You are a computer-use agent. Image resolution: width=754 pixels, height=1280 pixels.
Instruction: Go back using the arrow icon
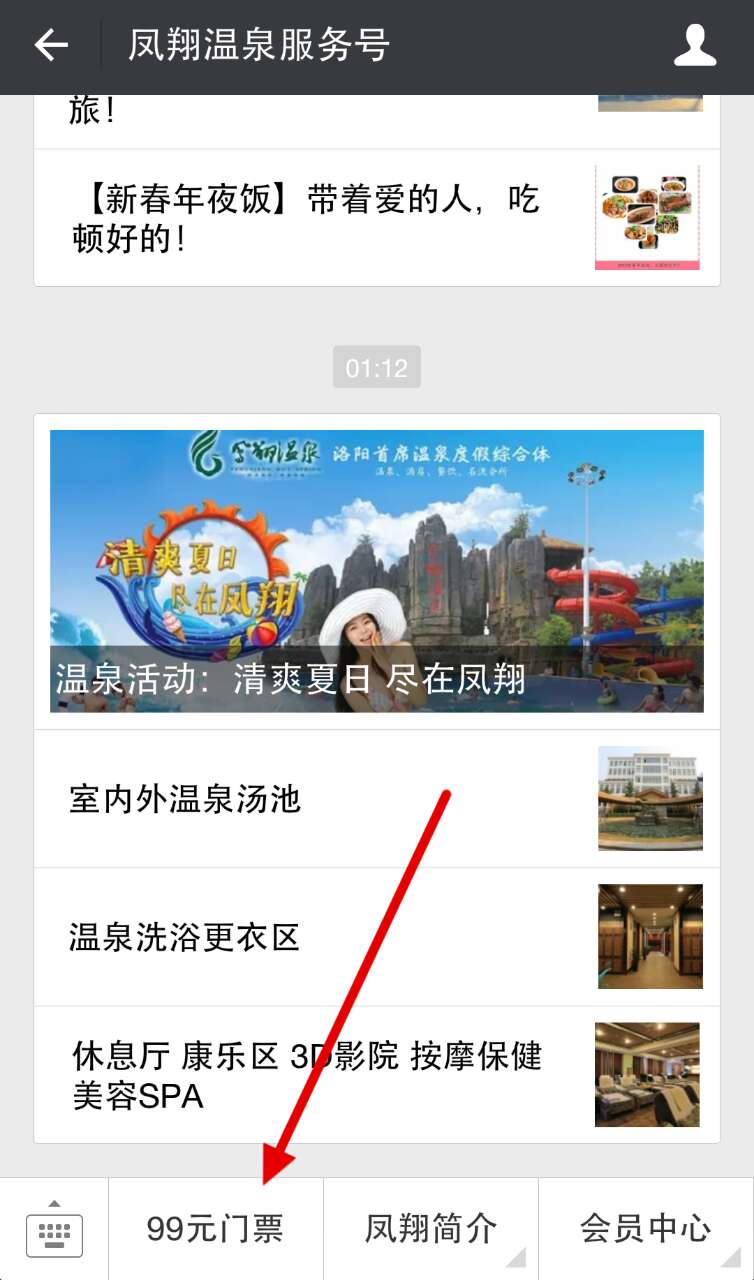[51, 46]
